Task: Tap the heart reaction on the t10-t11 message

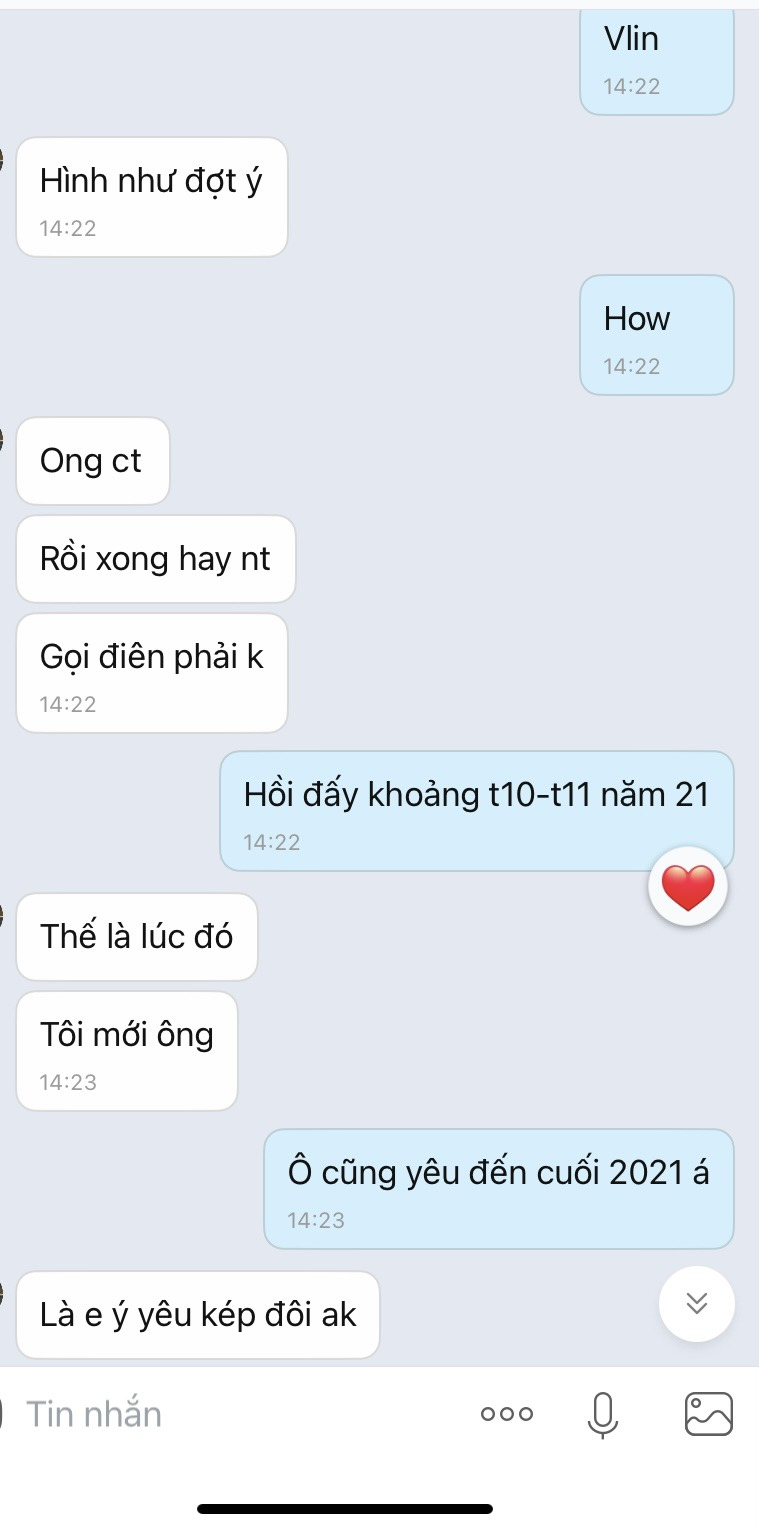Action: (688, 886)
